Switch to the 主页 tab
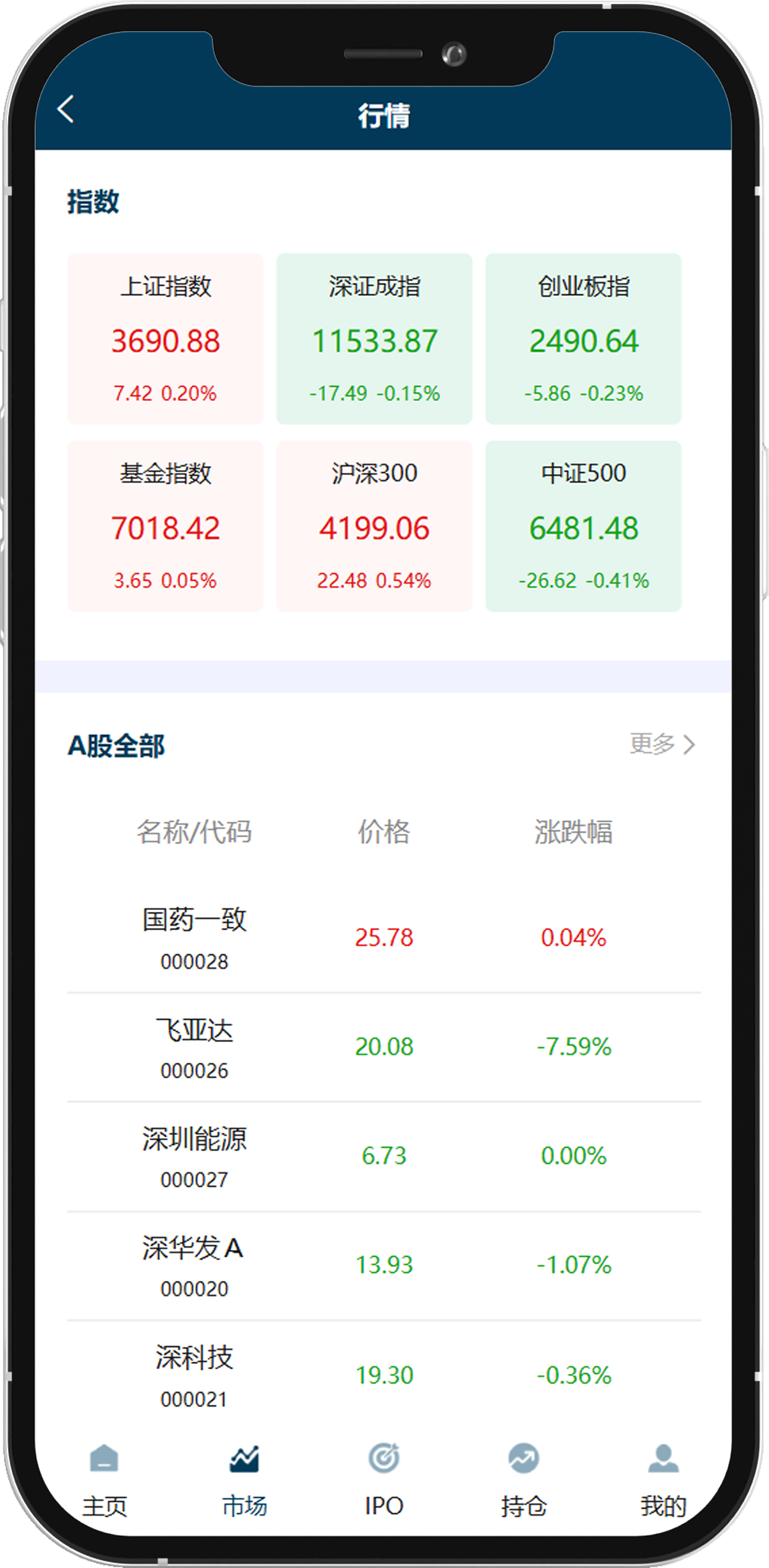 click(104, 1480)
